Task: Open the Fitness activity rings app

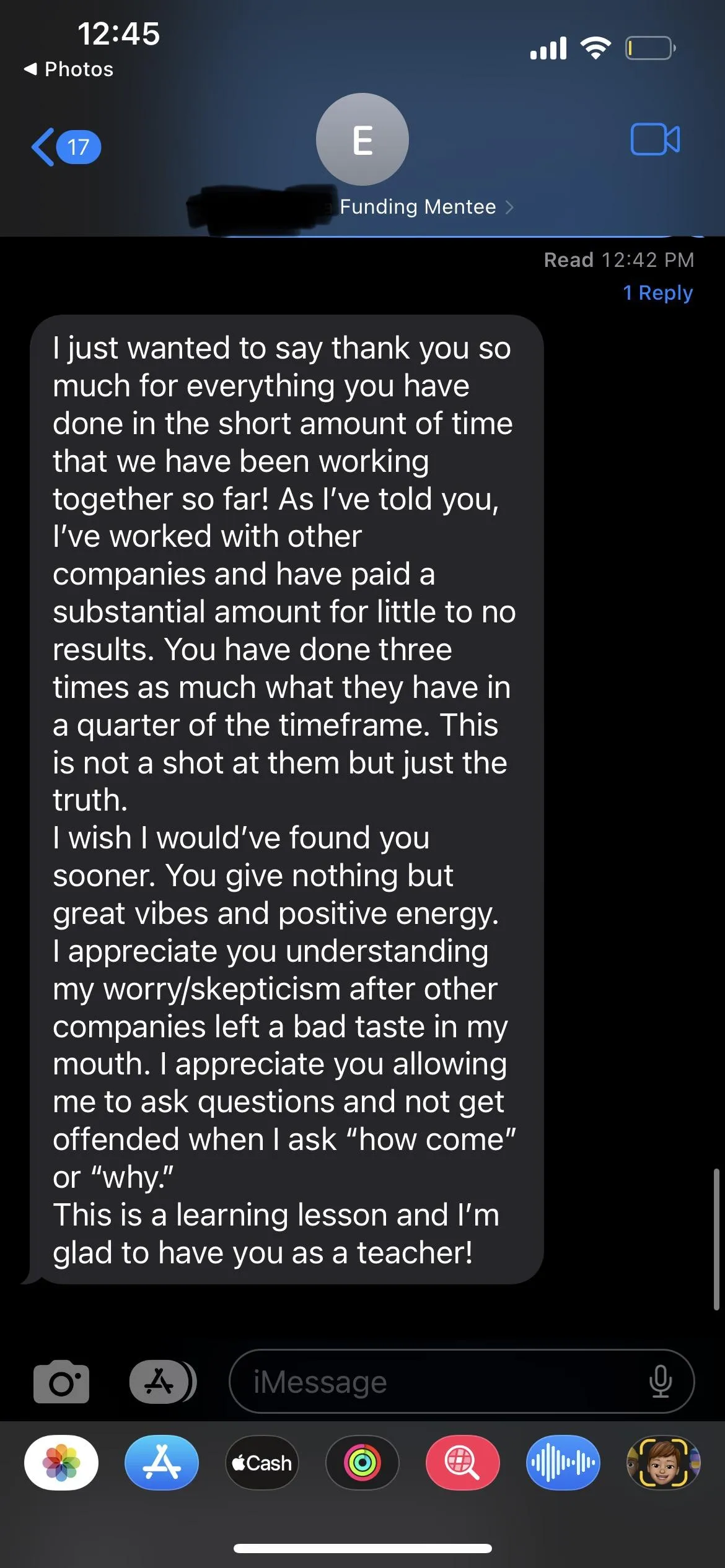Action: [x=362, y=1463]
